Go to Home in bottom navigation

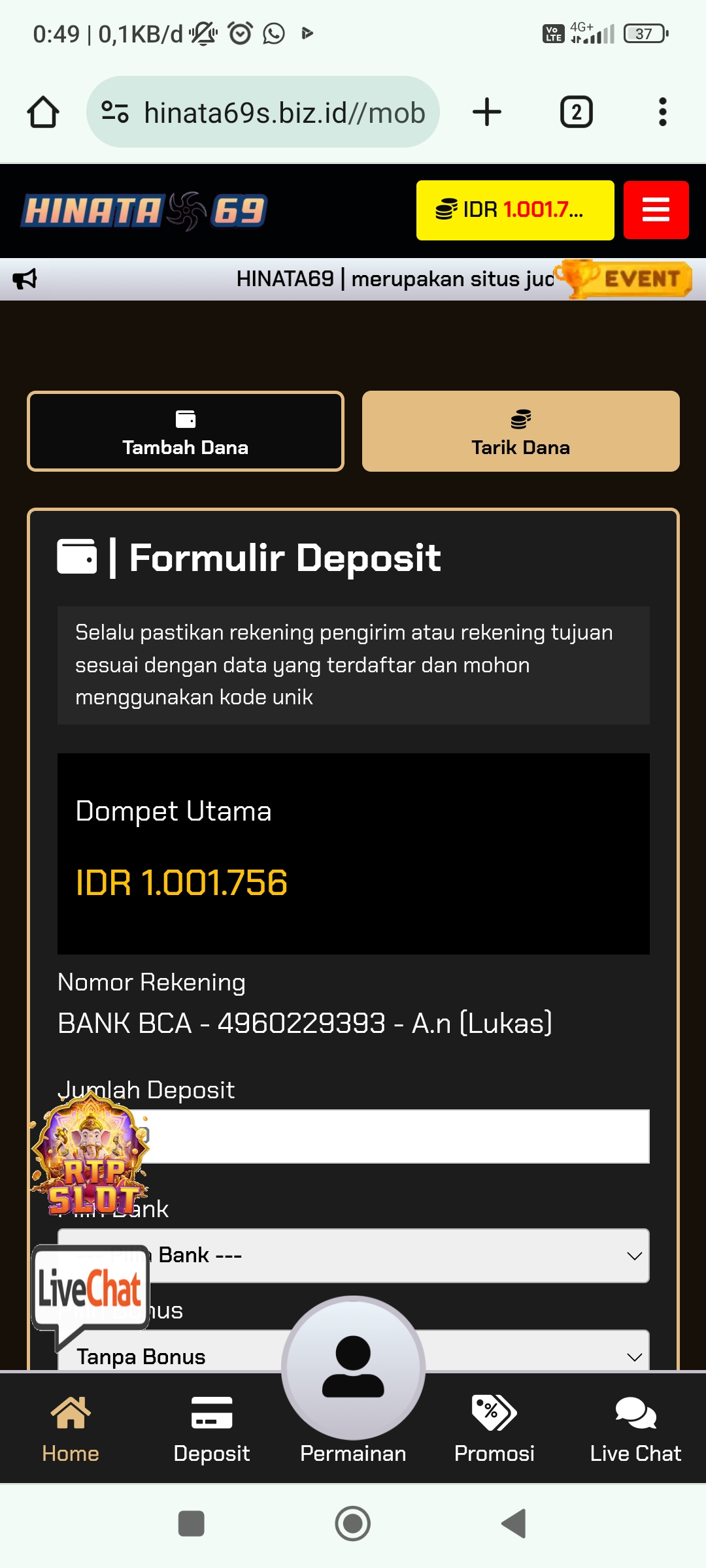pyautogui.click(x=71, y=1429)
